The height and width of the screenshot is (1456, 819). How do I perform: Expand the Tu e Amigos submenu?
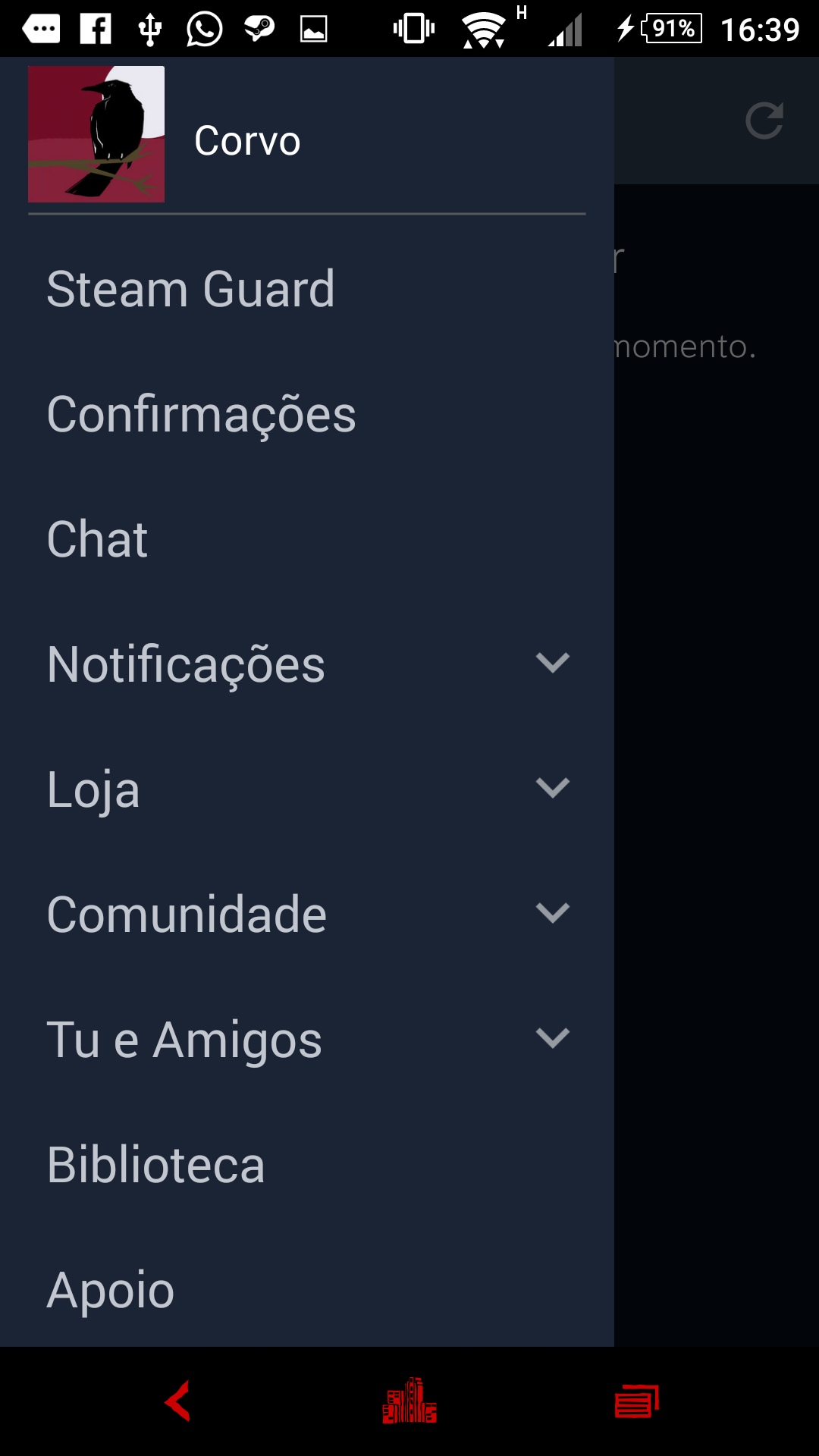pyautogui.click(x=552, y=1038)
